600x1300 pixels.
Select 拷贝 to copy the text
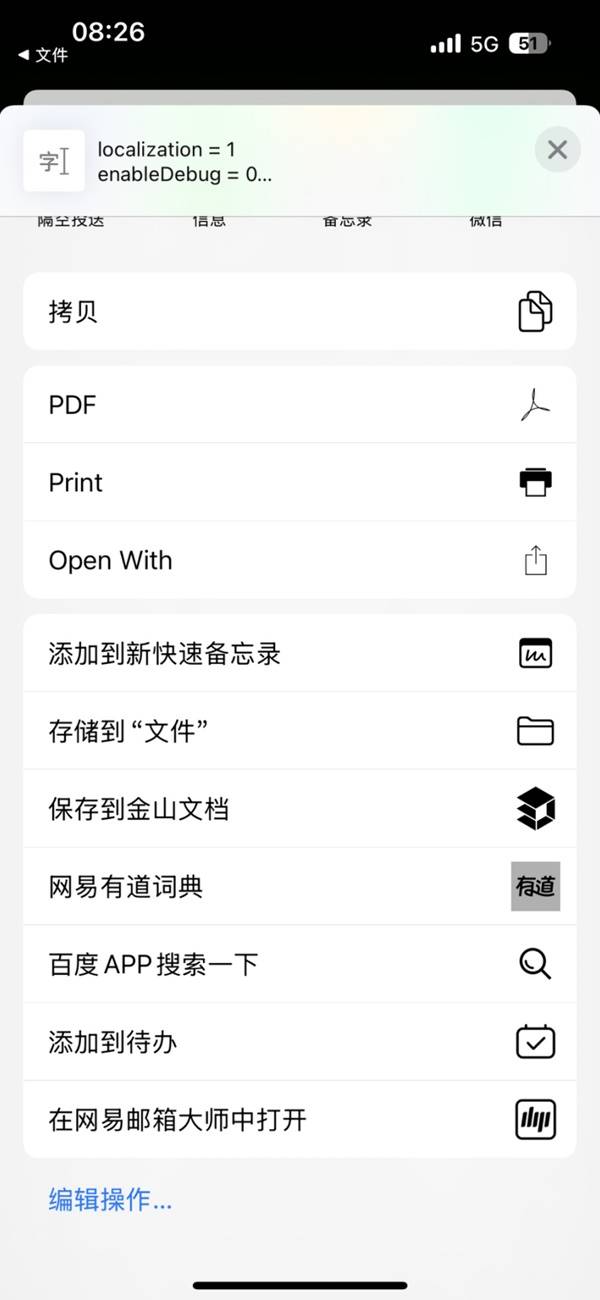(x=300, y=312)
